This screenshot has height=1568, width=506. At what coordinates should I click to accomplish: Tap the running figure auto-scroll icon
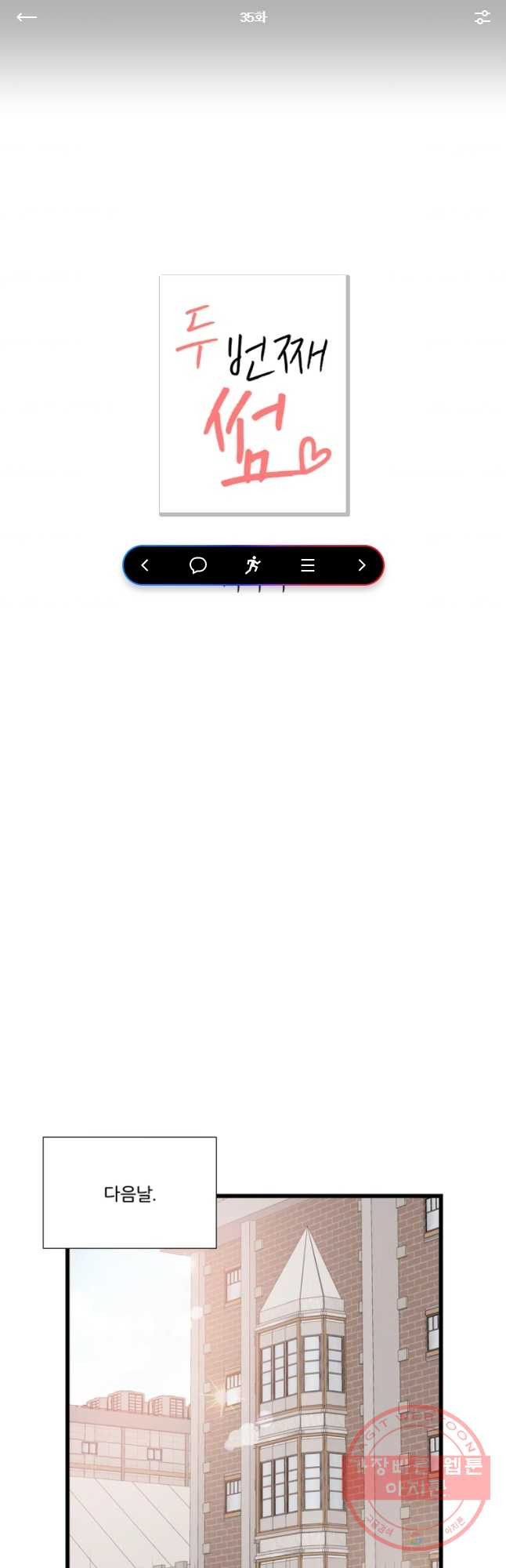[252, 565]
